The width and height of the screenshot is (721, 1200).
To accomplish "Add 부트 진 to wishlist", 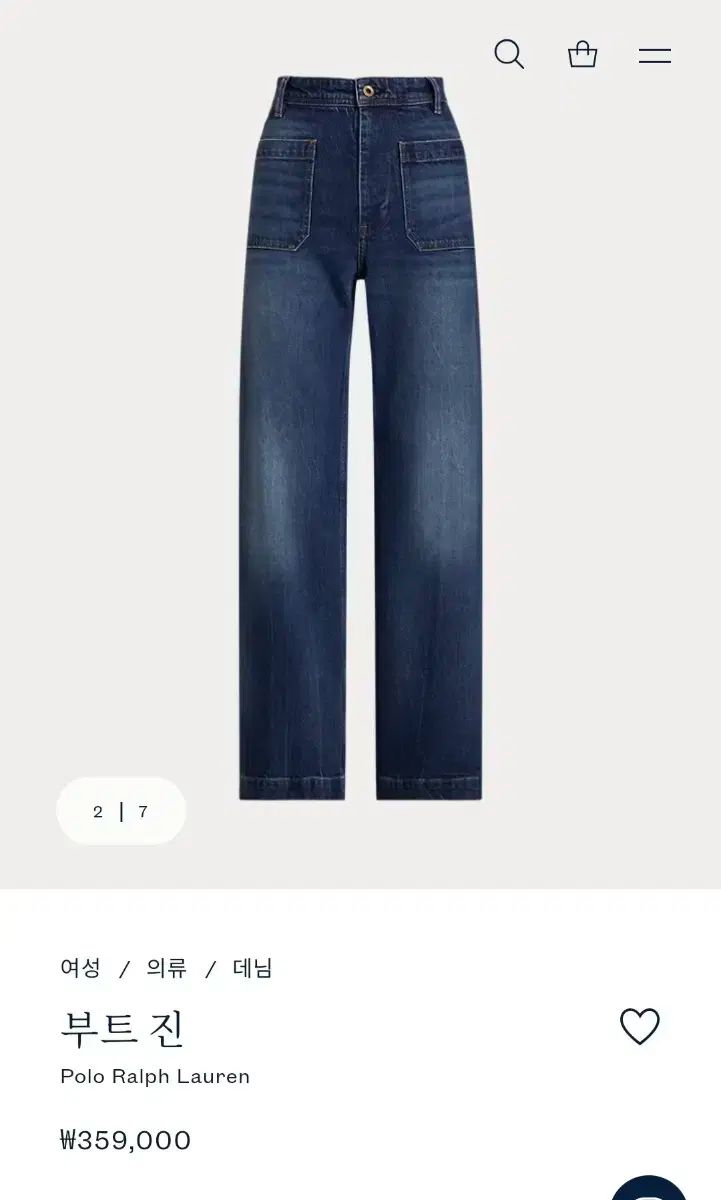I will click(640, 1027).
